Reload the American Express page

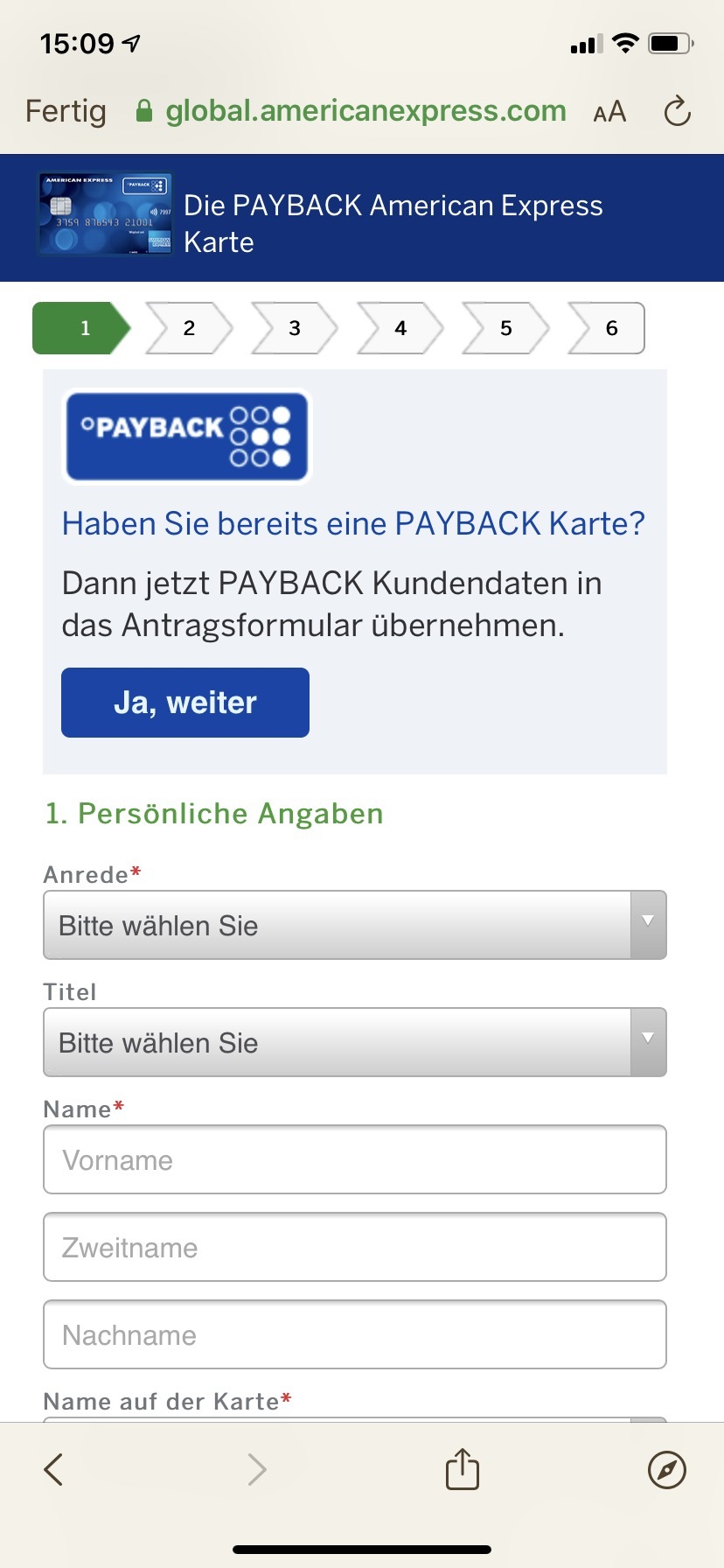point(677,112)
